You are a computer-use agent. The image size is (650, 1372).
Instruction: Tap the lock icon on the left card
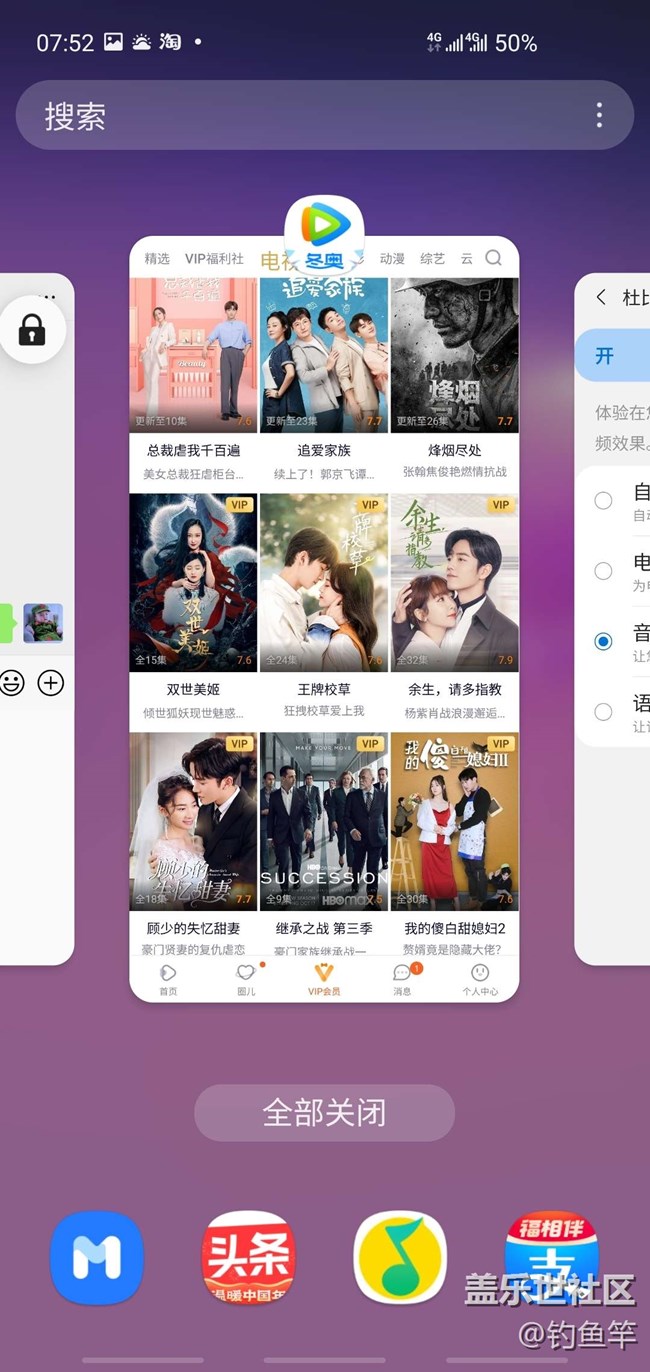[x=32, y=331]
